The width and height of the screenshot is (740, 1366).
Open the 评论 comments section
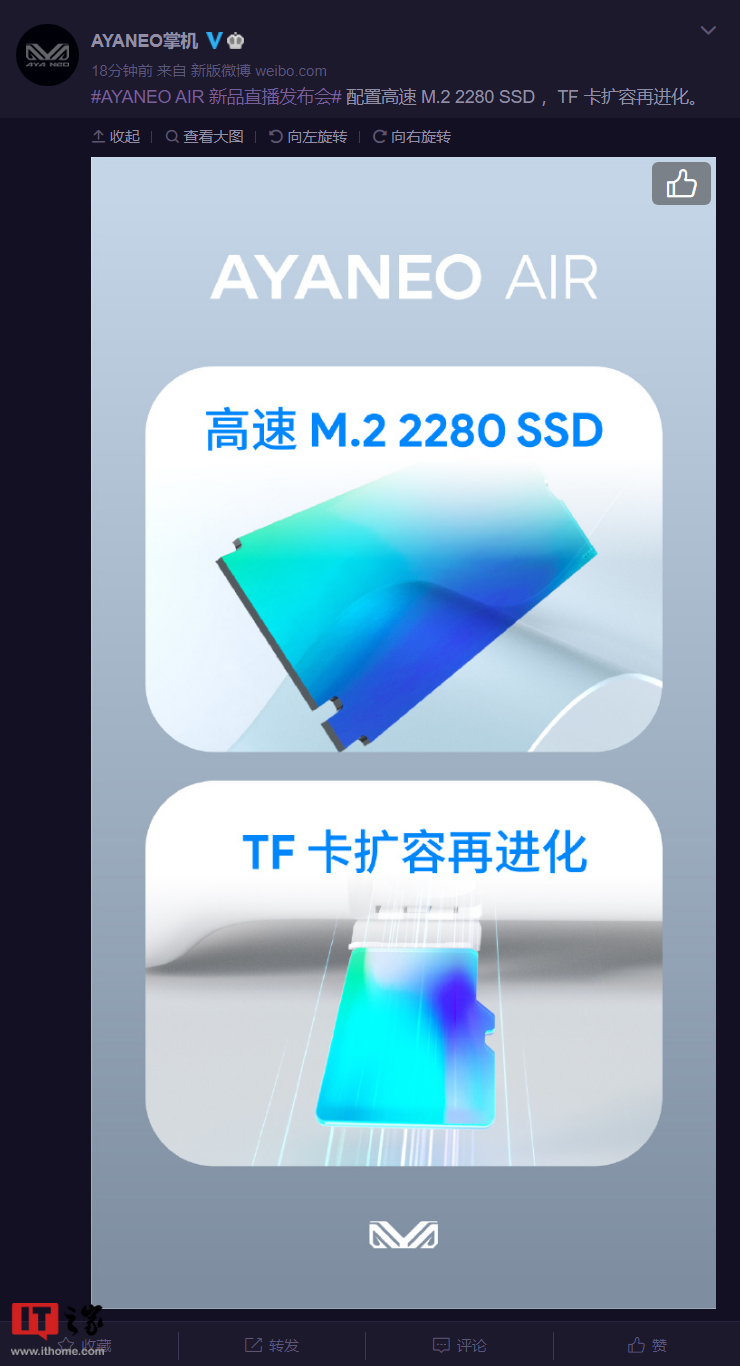pos(459,1345)
